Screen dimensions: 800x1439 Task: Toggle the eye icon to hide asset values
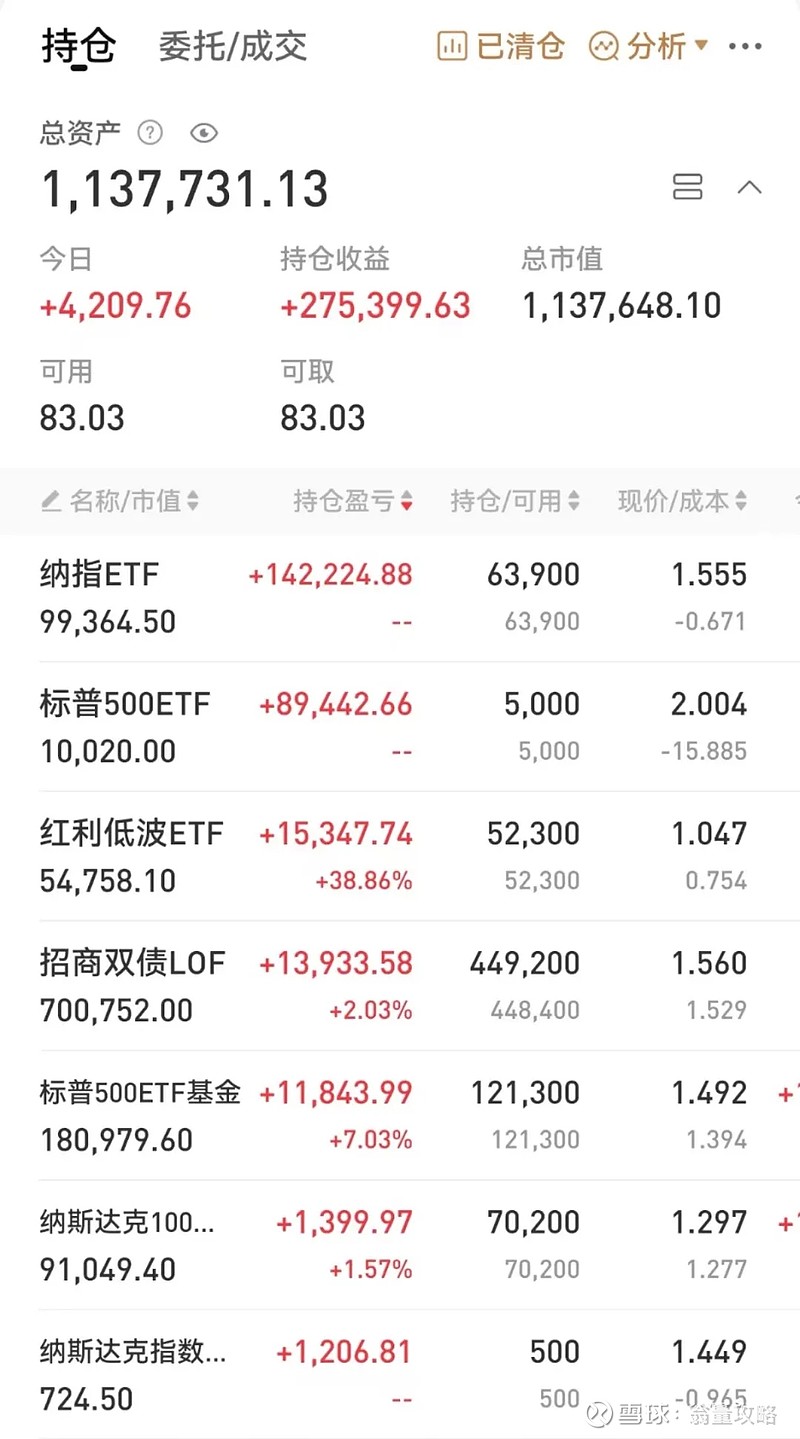[203, 132]
